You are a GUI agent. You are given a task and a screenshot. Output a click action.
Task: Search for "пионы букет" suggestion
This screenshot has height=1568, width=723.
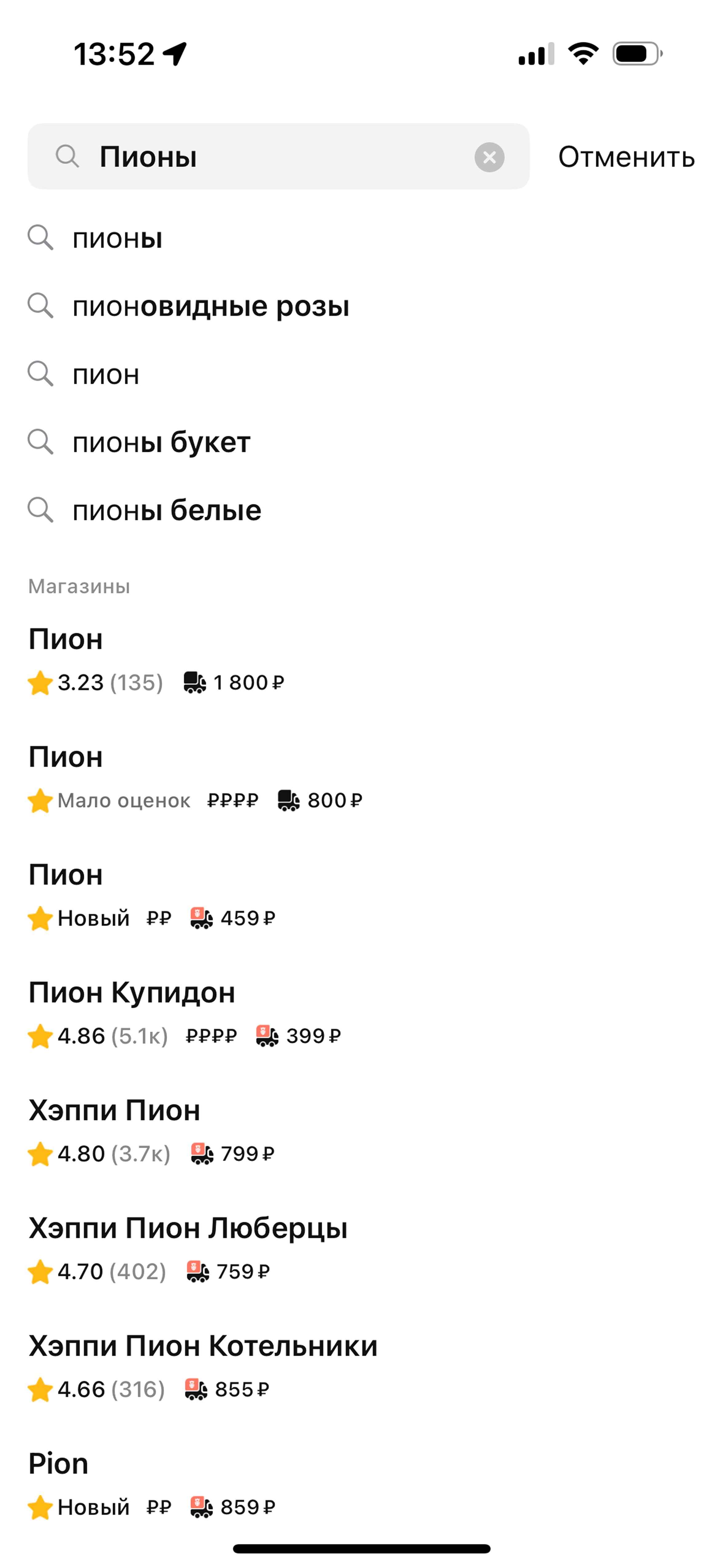pos(361,443)
